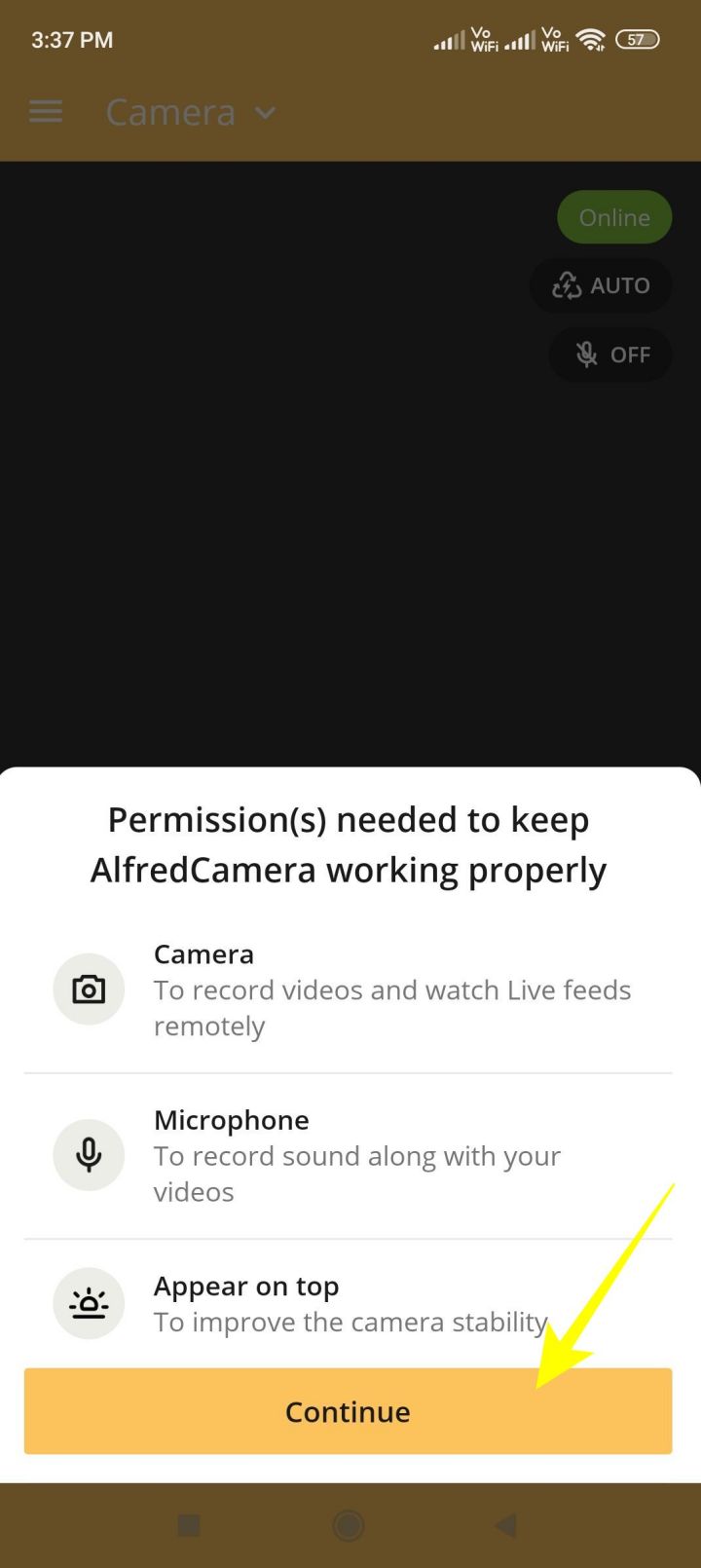Tap the Online status chip
Screen dimensions: 701x1568
tap(613, 217)
